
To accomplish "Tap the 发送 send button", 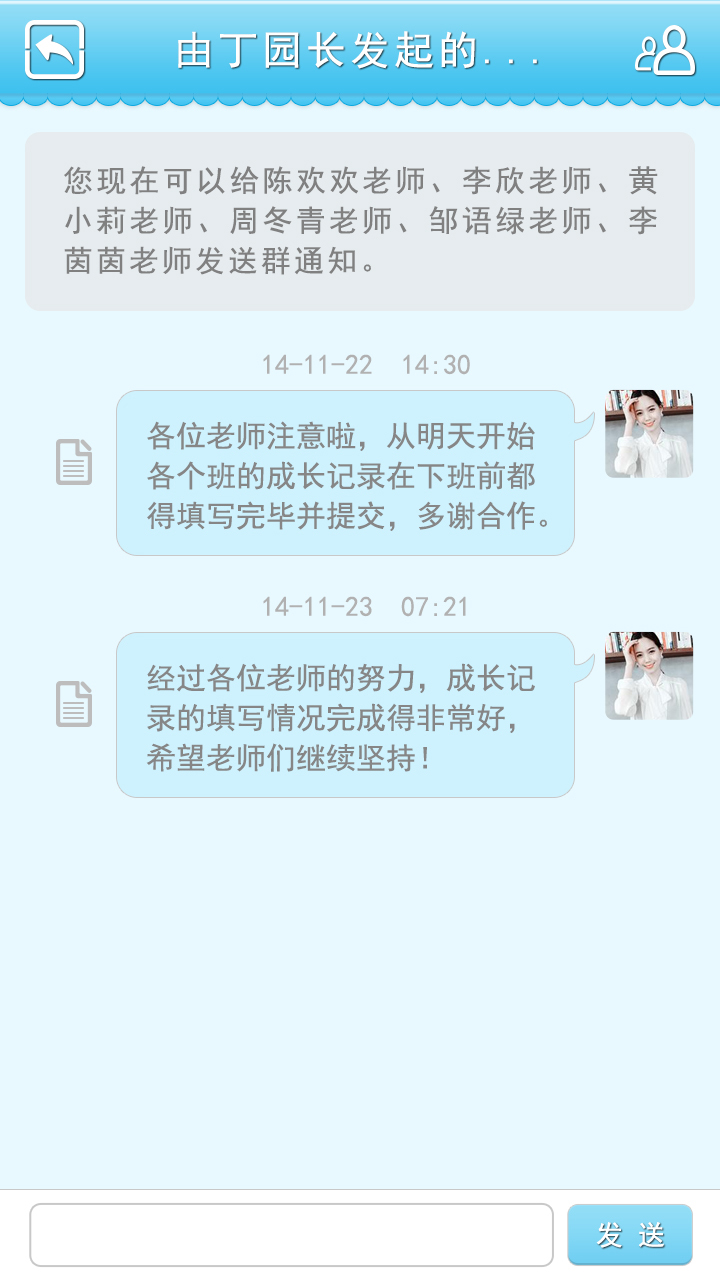I will 630,1235.
